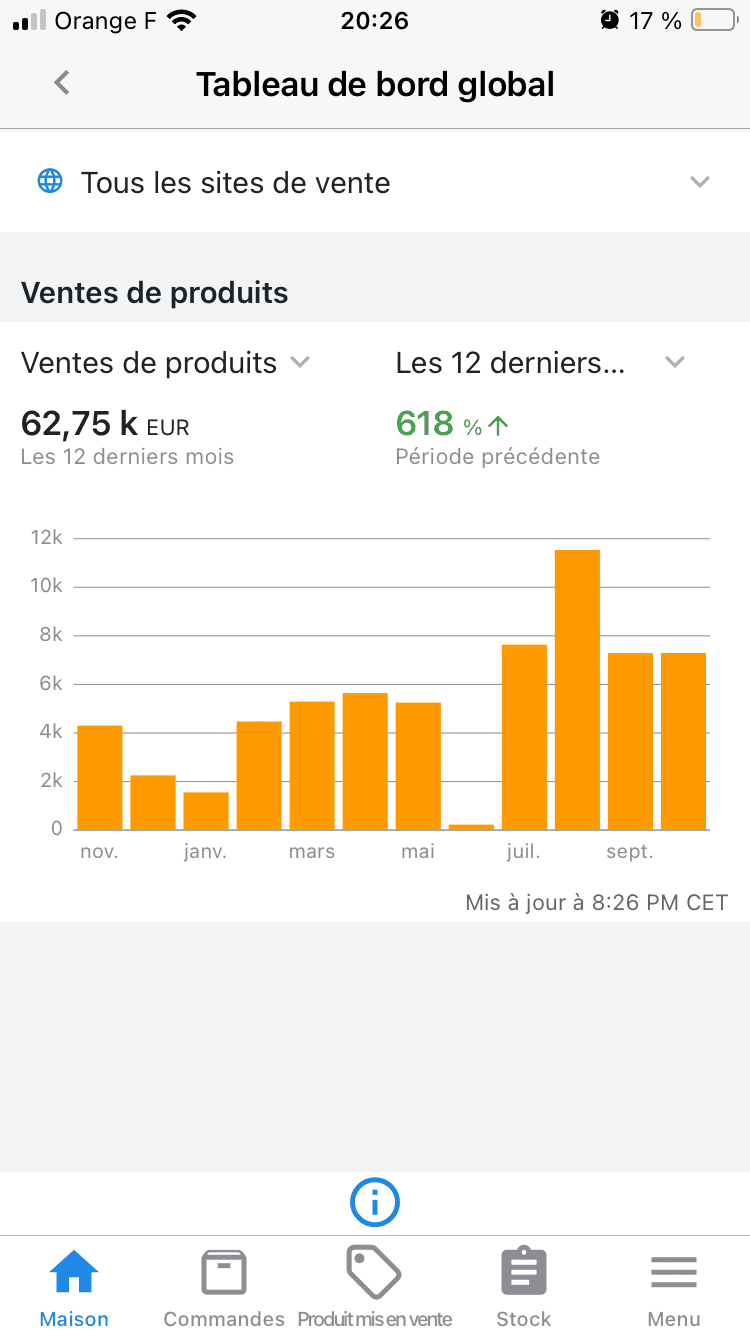
Task: Open the Ventes de produits metric dropdown
Action: click(x=166, y=363)
